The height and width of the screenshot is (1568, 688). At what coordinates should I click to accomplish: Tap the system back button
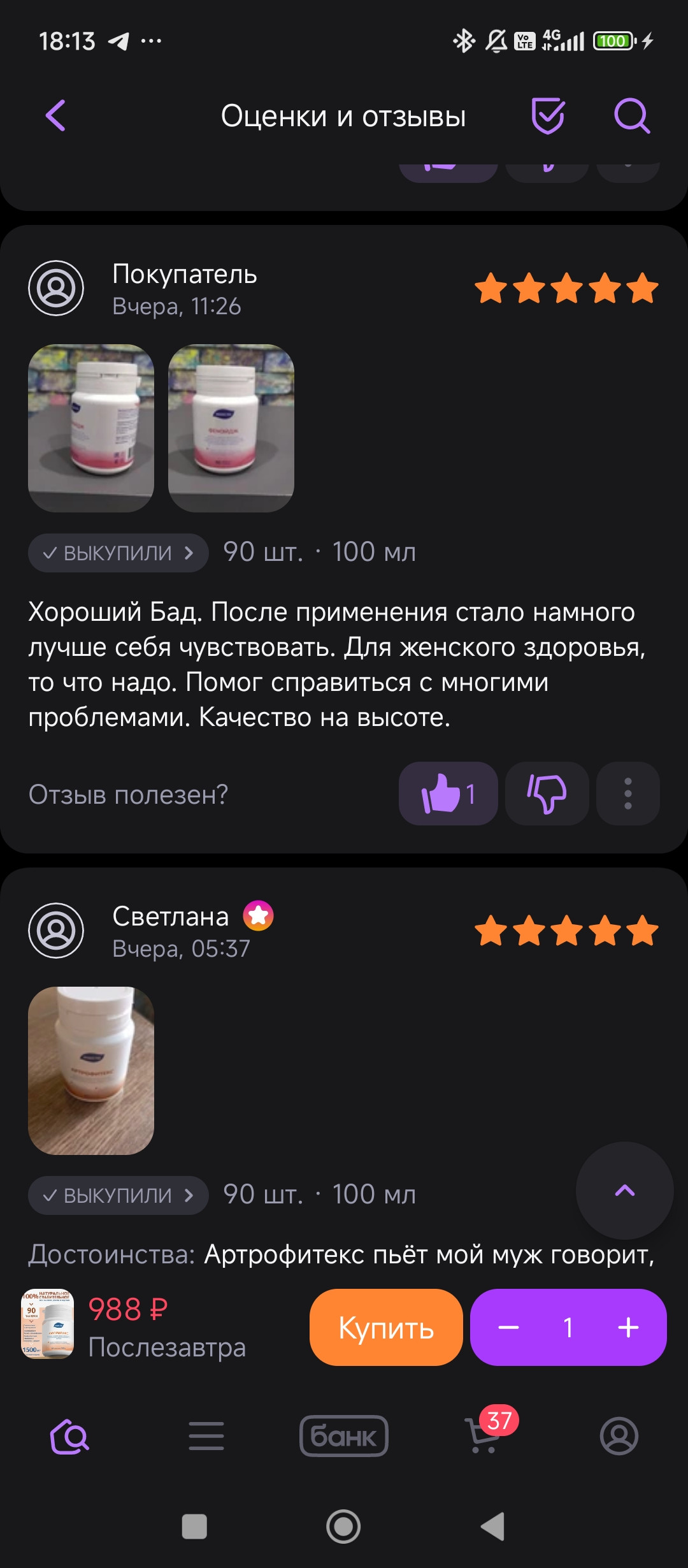(492, 1527)
